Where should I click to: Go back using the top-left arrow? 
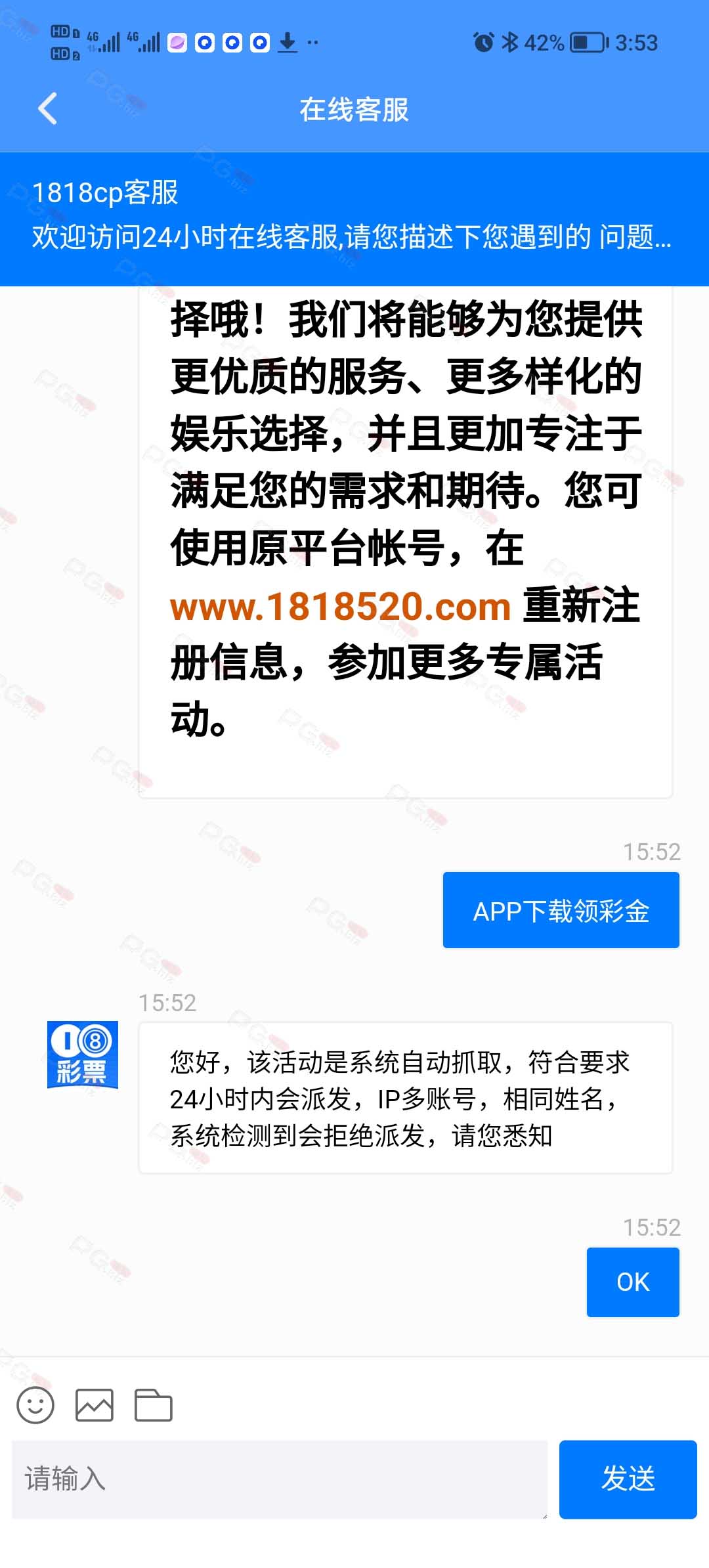(47, 108)
